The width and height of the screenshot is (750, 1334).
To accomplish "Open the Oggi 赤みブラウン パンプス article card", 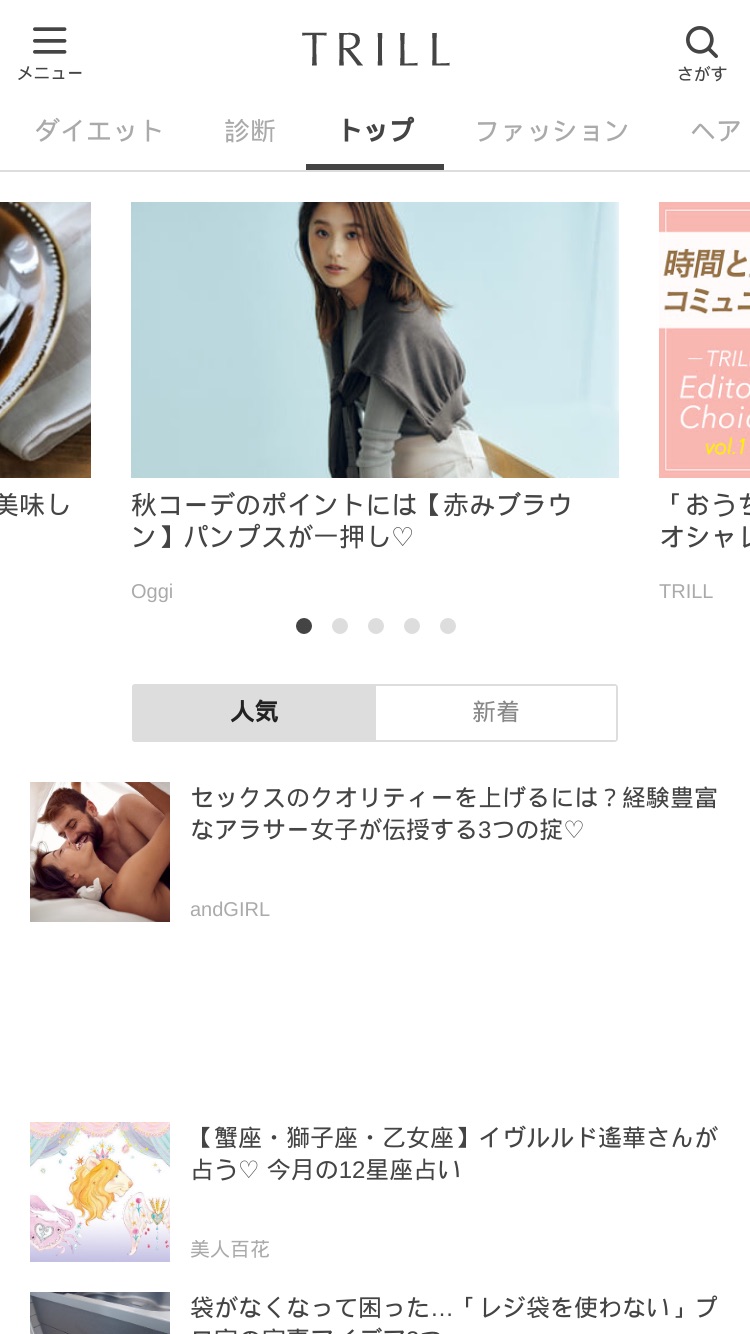I will click(375, 402).
